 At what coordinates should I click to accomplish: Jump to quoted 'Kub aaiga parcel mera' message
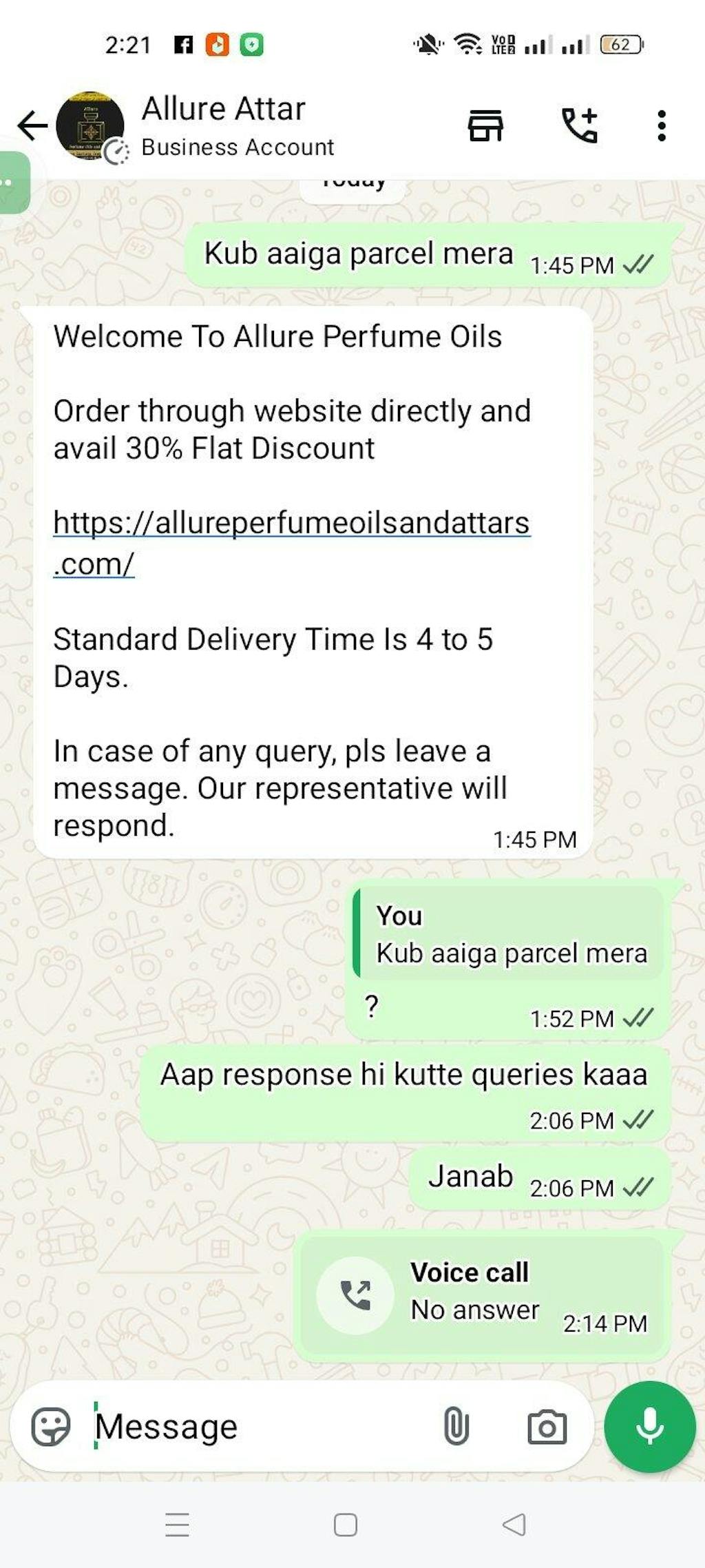coord(508,934)
